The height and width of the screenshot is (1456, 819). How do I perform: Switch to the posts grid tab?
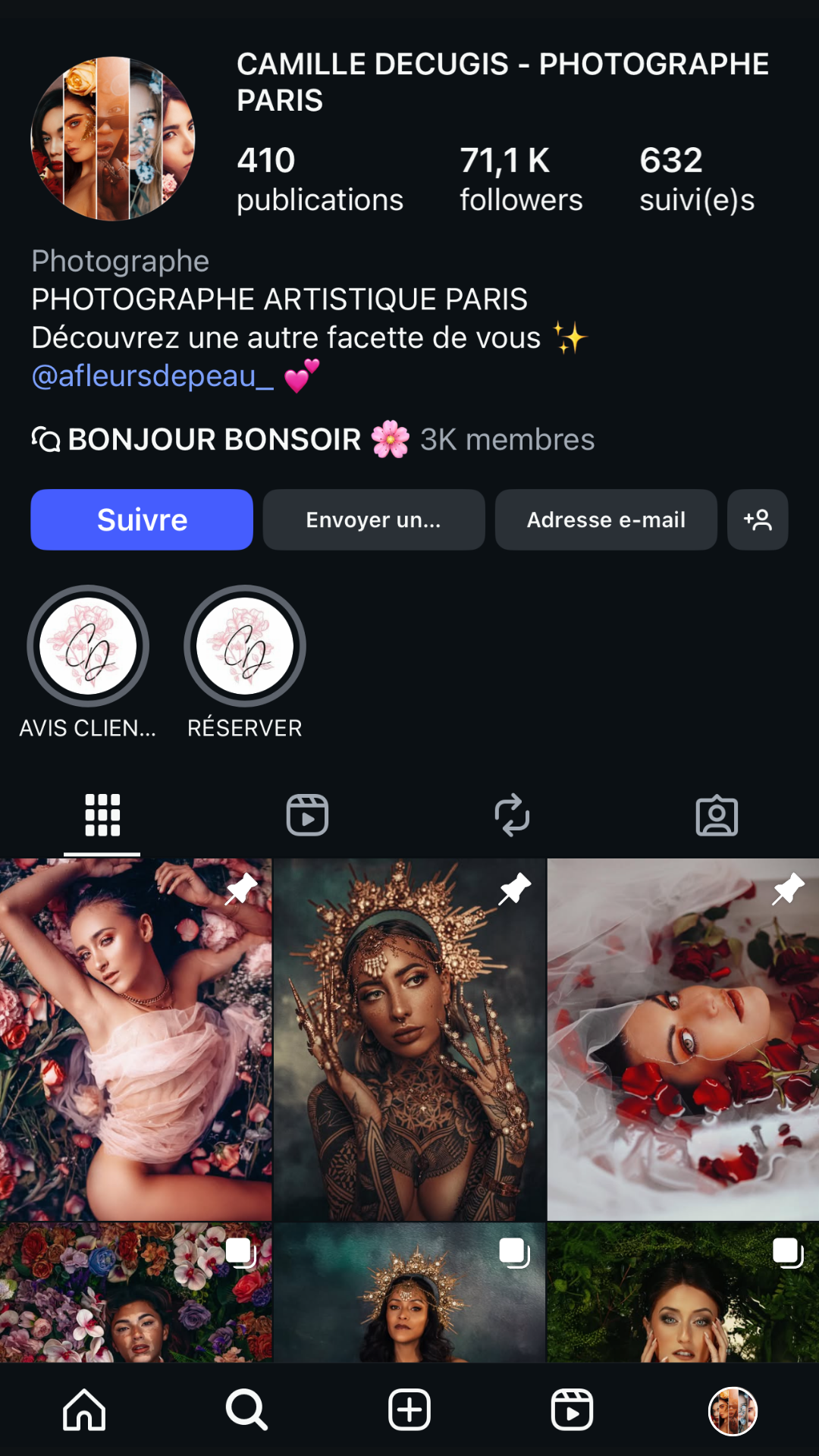[102, 815]
